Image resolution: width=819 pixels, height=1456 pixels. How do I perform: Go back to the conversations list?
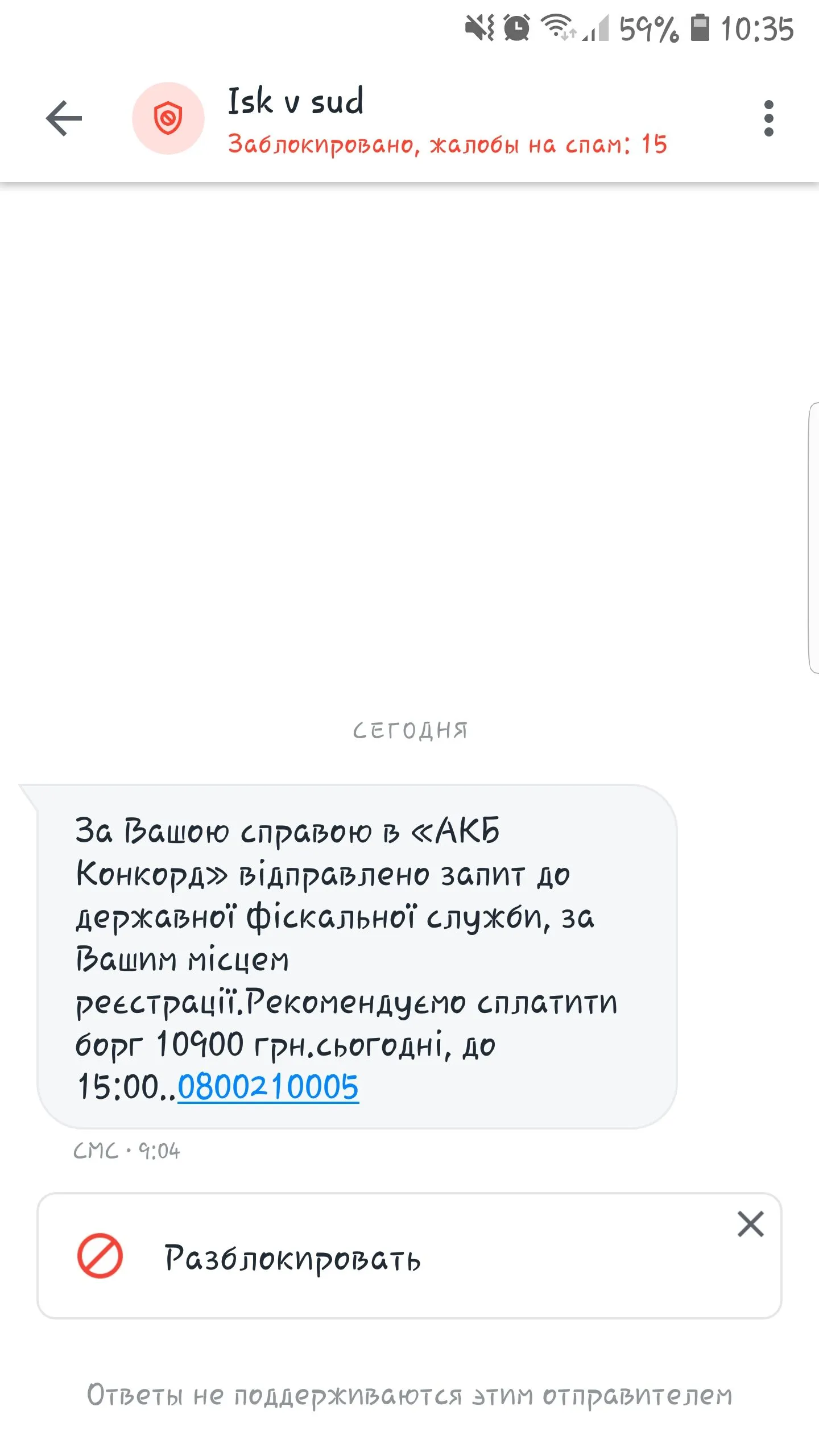coord(64,118)
